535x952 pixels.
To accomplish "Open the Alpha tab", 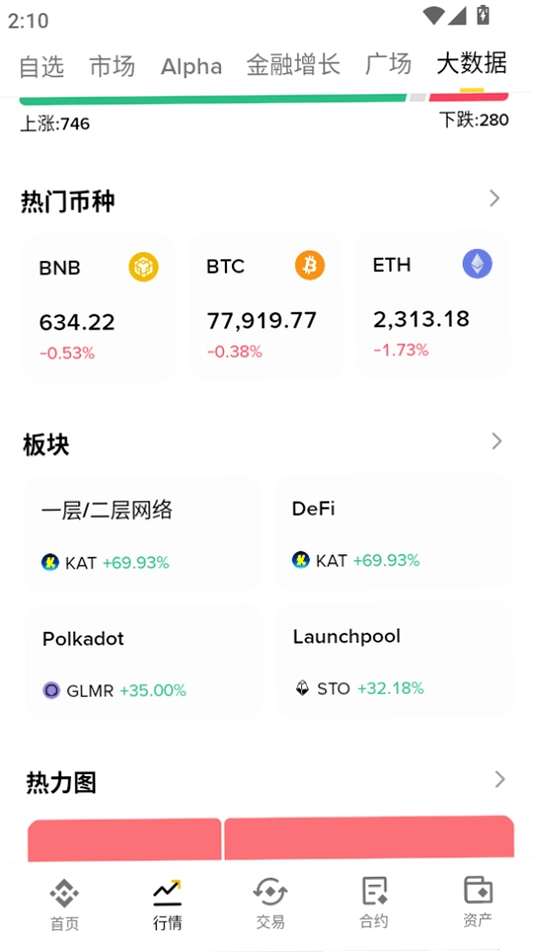I will click(191, 67).
